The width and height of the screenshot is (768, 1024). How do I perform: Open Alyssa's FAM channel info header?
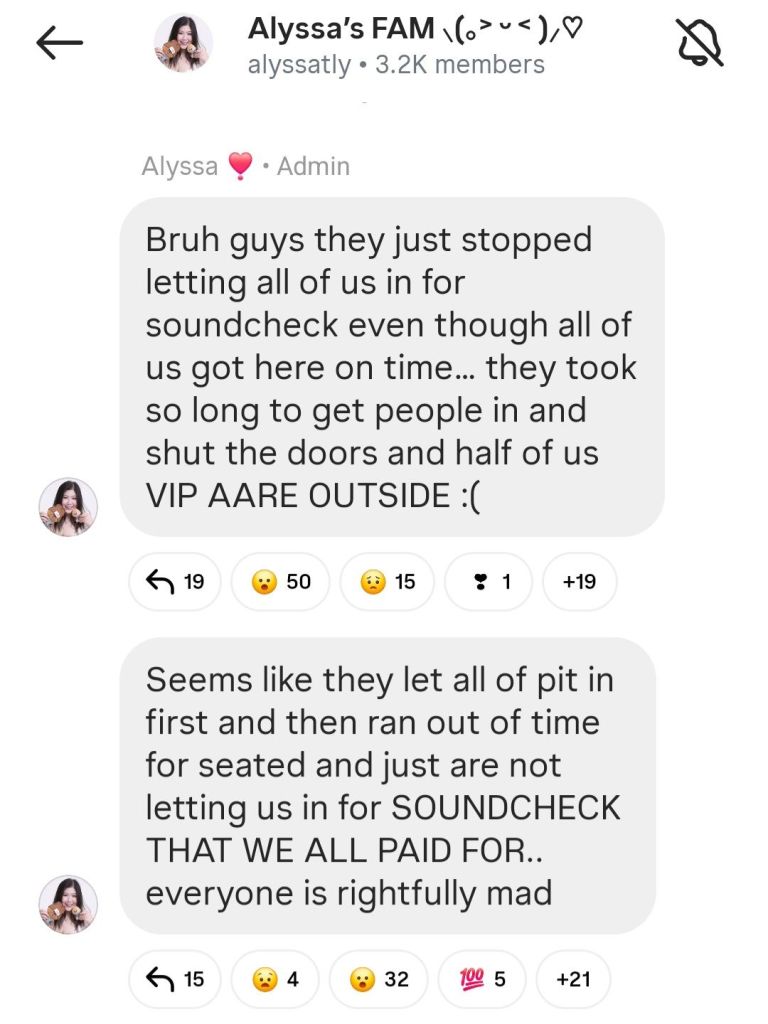click(400, 46)
